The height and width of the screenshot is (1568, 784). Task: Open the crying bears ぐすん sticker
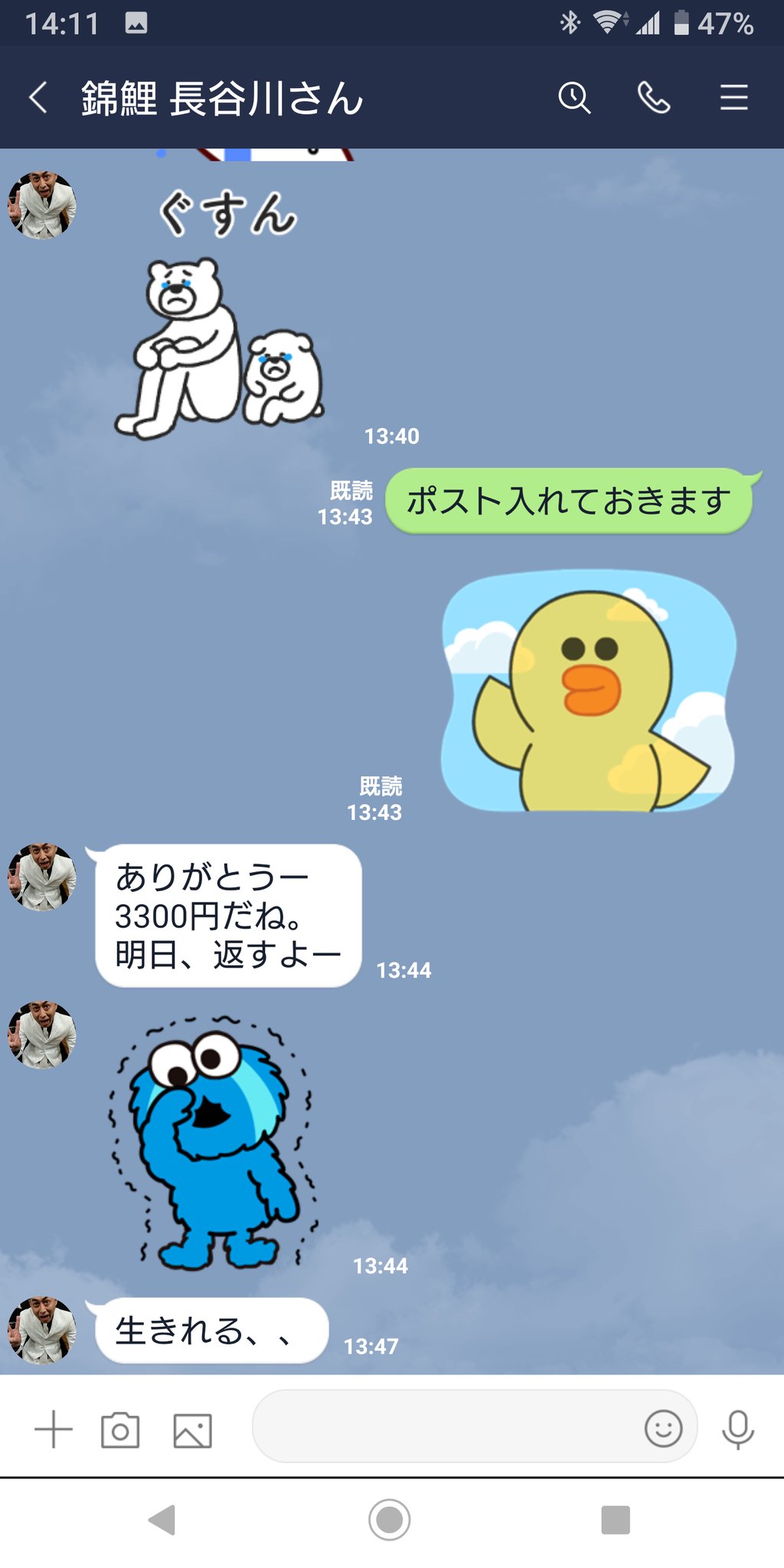(220, 314)
